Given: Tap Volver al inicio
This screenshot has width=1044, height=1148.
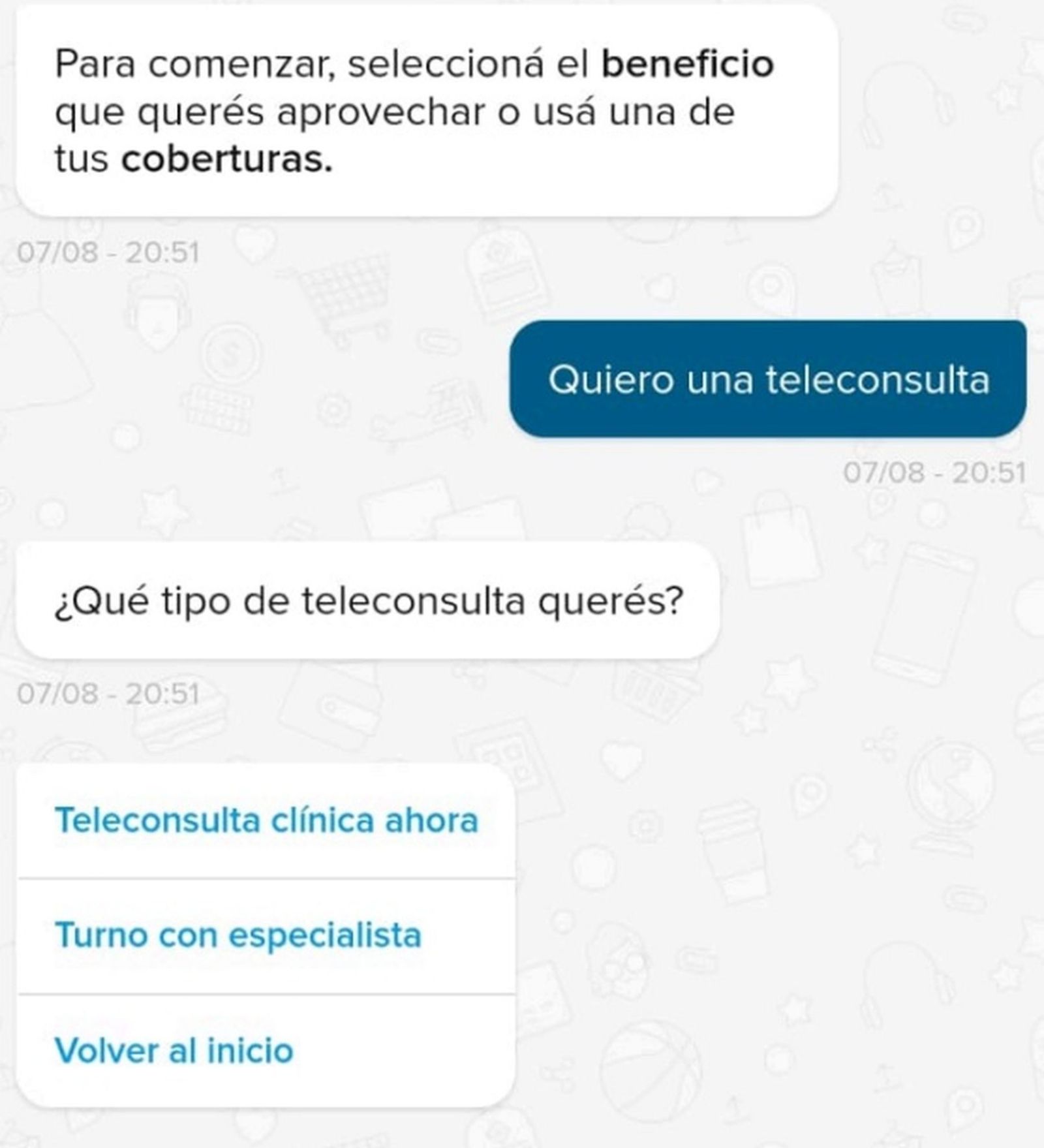Looking at the screenshot, I should click(x=174, y=1050).
